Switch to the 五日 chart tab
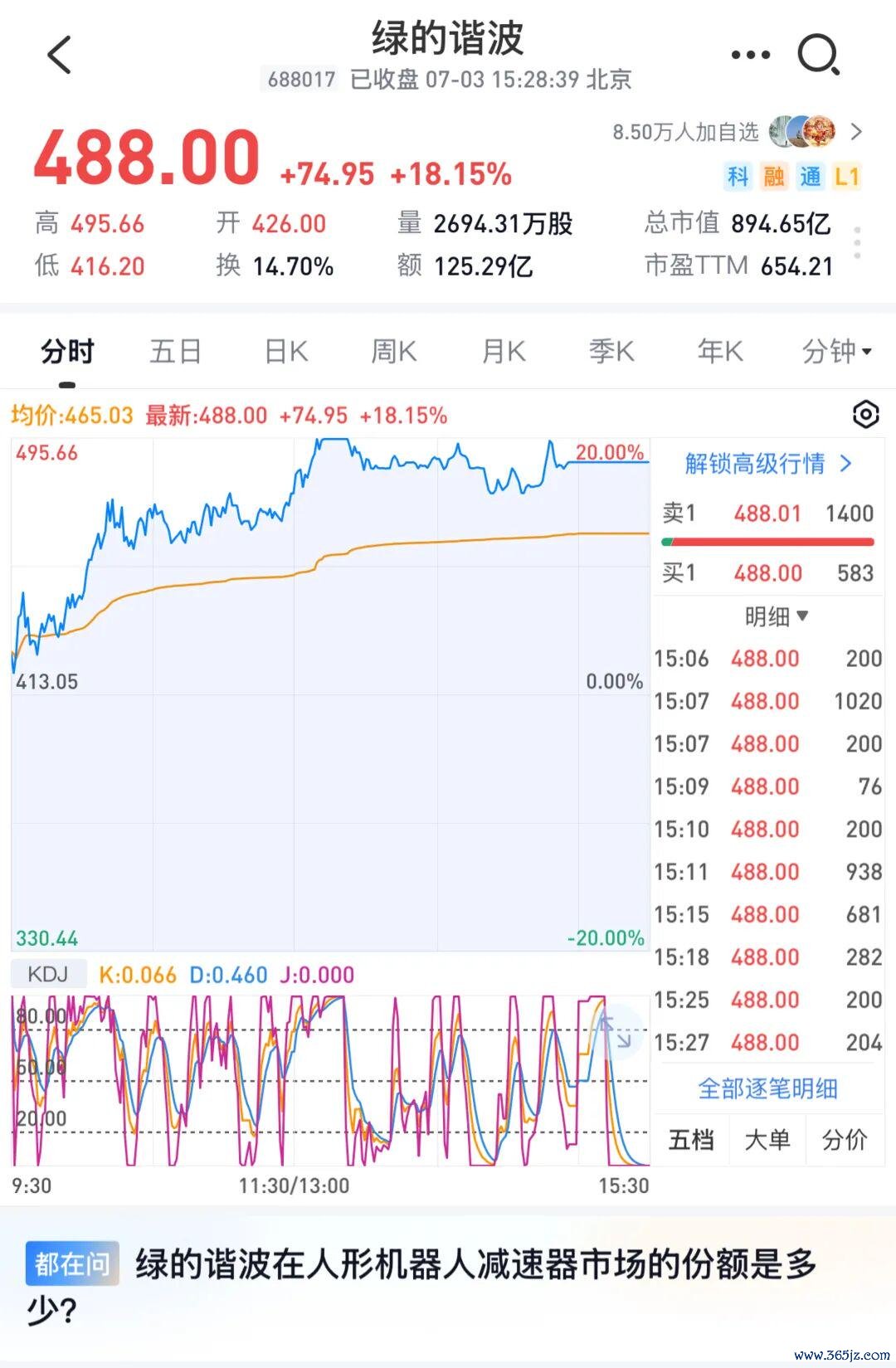The width and height of the screenshot is (896, 1368). (175, 352)
